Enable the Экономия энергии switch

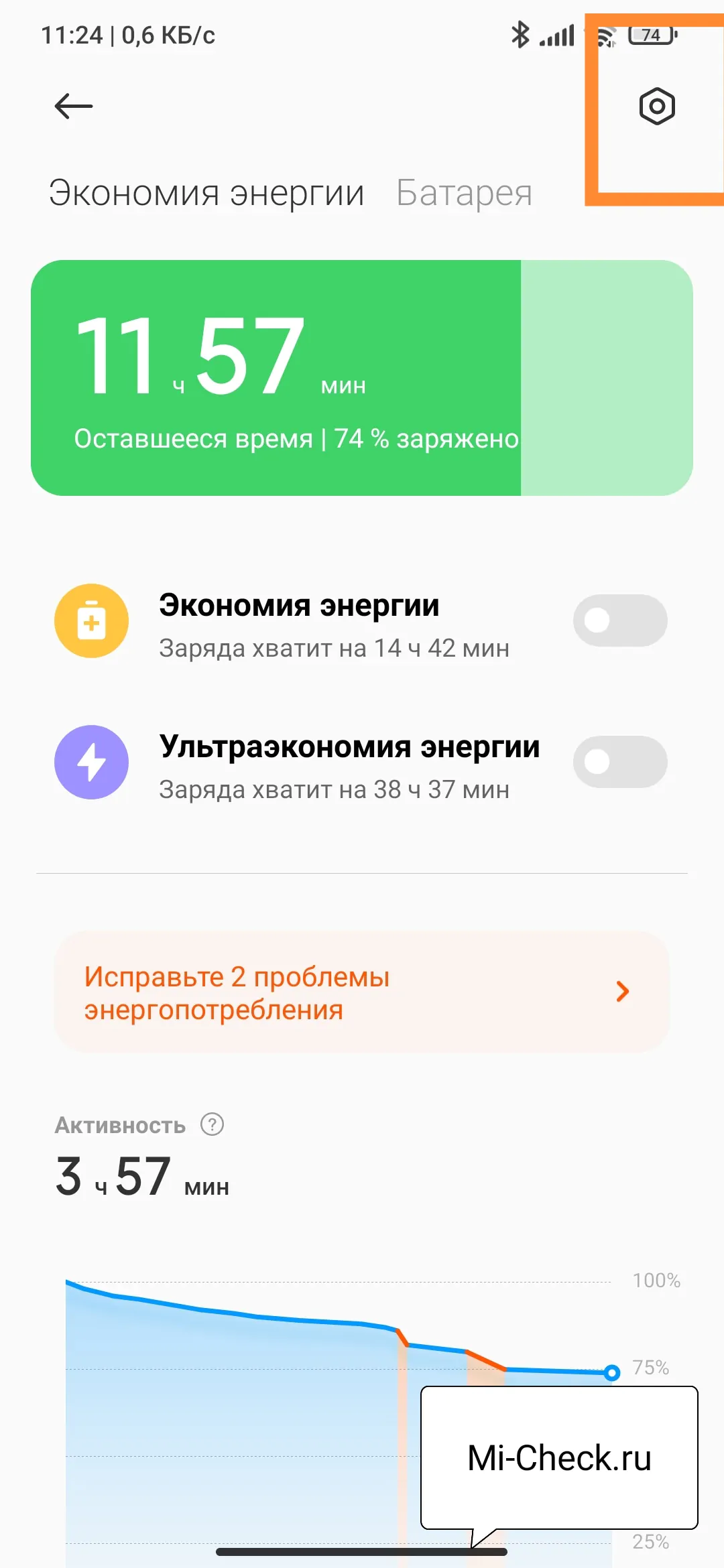[x=619, y=620]
